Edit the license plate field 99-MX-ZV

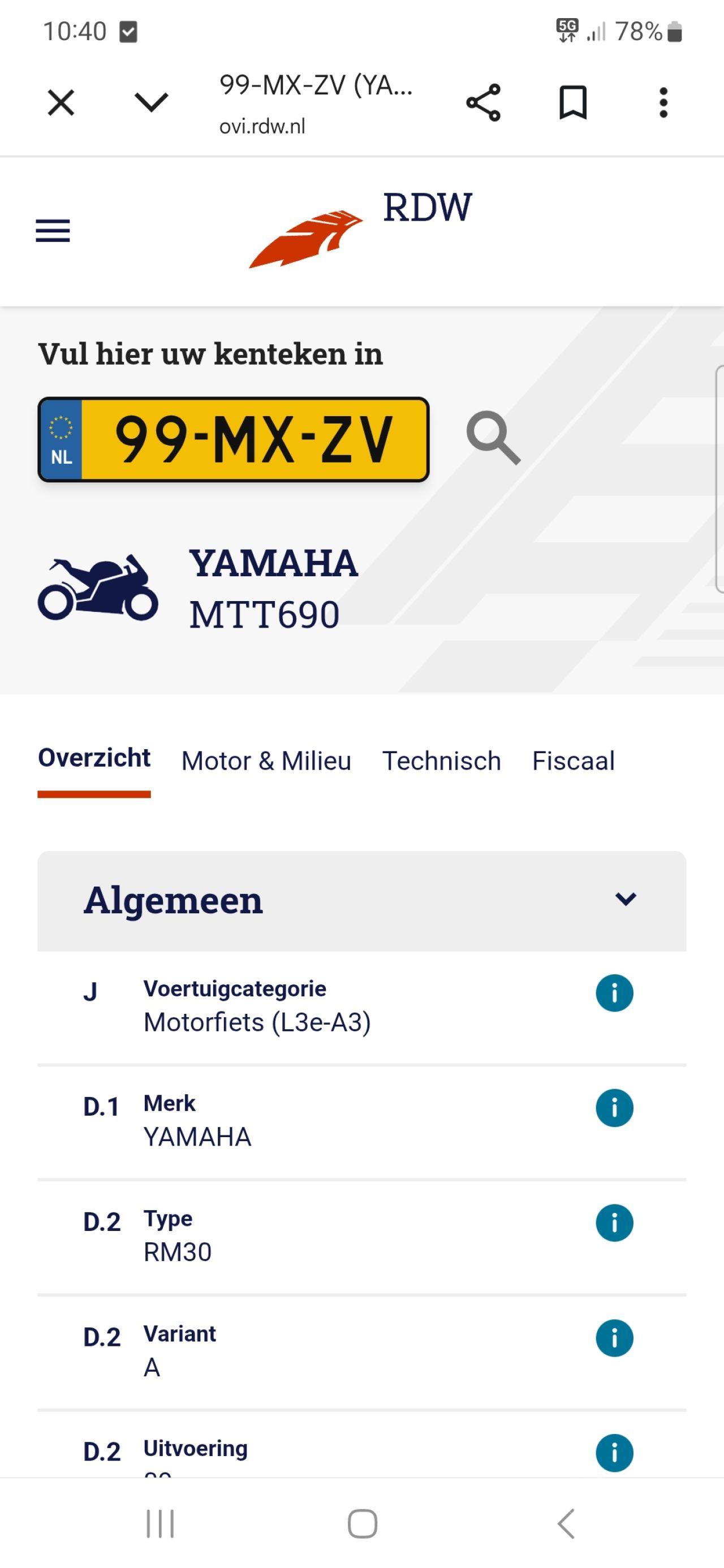[253, 439]
